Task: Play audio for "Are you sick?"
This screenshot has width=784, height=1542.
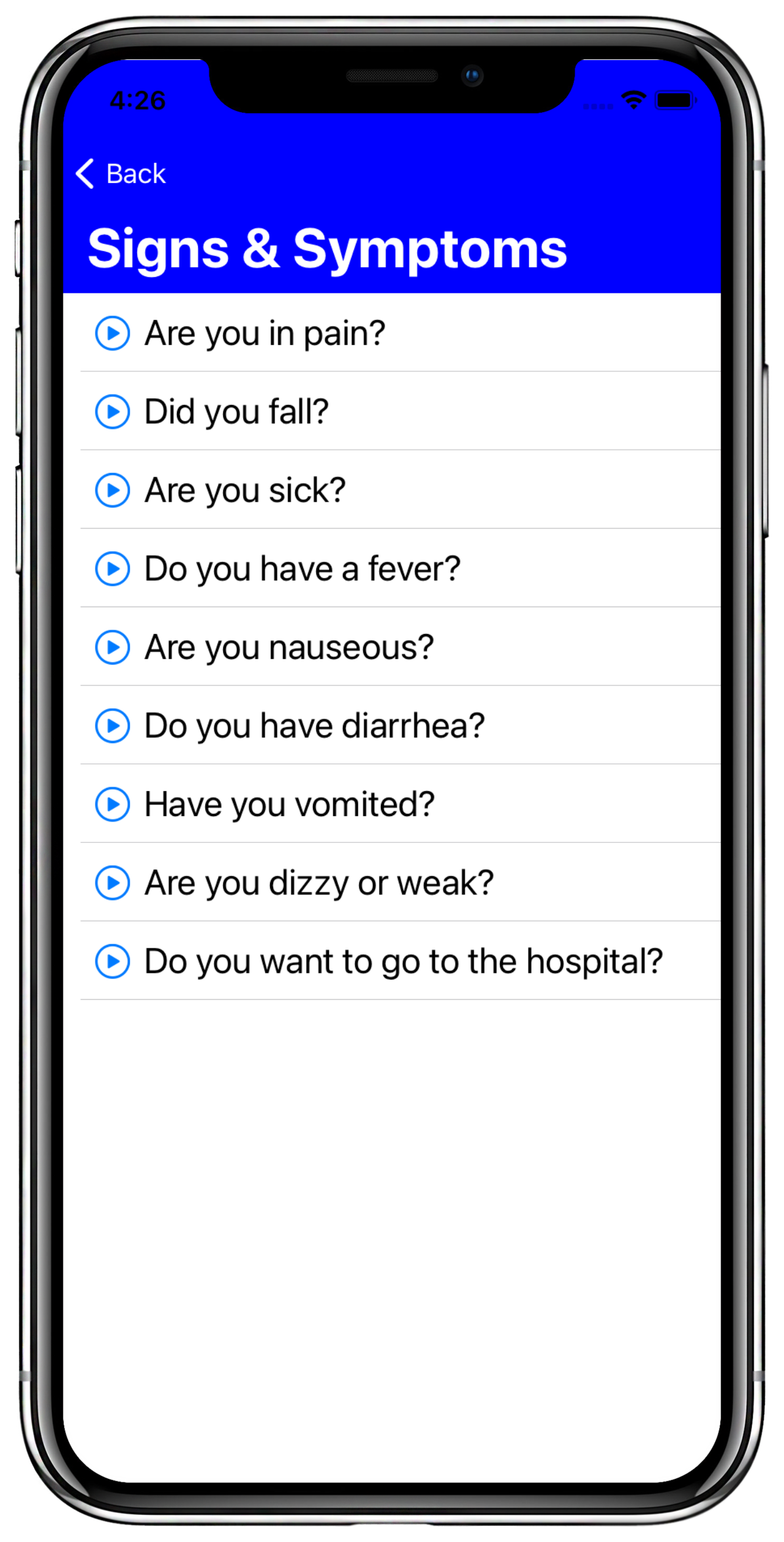Action: click(x=112, y=488)
